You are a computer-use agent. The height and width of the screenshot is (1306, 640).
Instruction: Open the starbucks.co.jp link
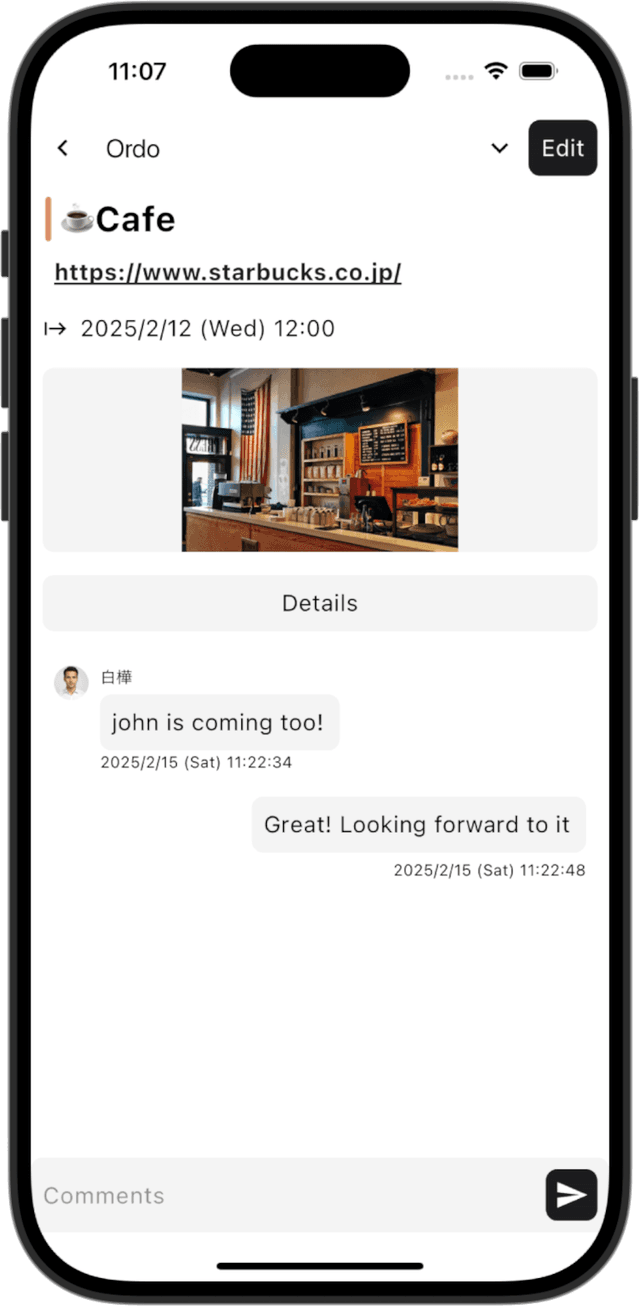coord(228,273)
